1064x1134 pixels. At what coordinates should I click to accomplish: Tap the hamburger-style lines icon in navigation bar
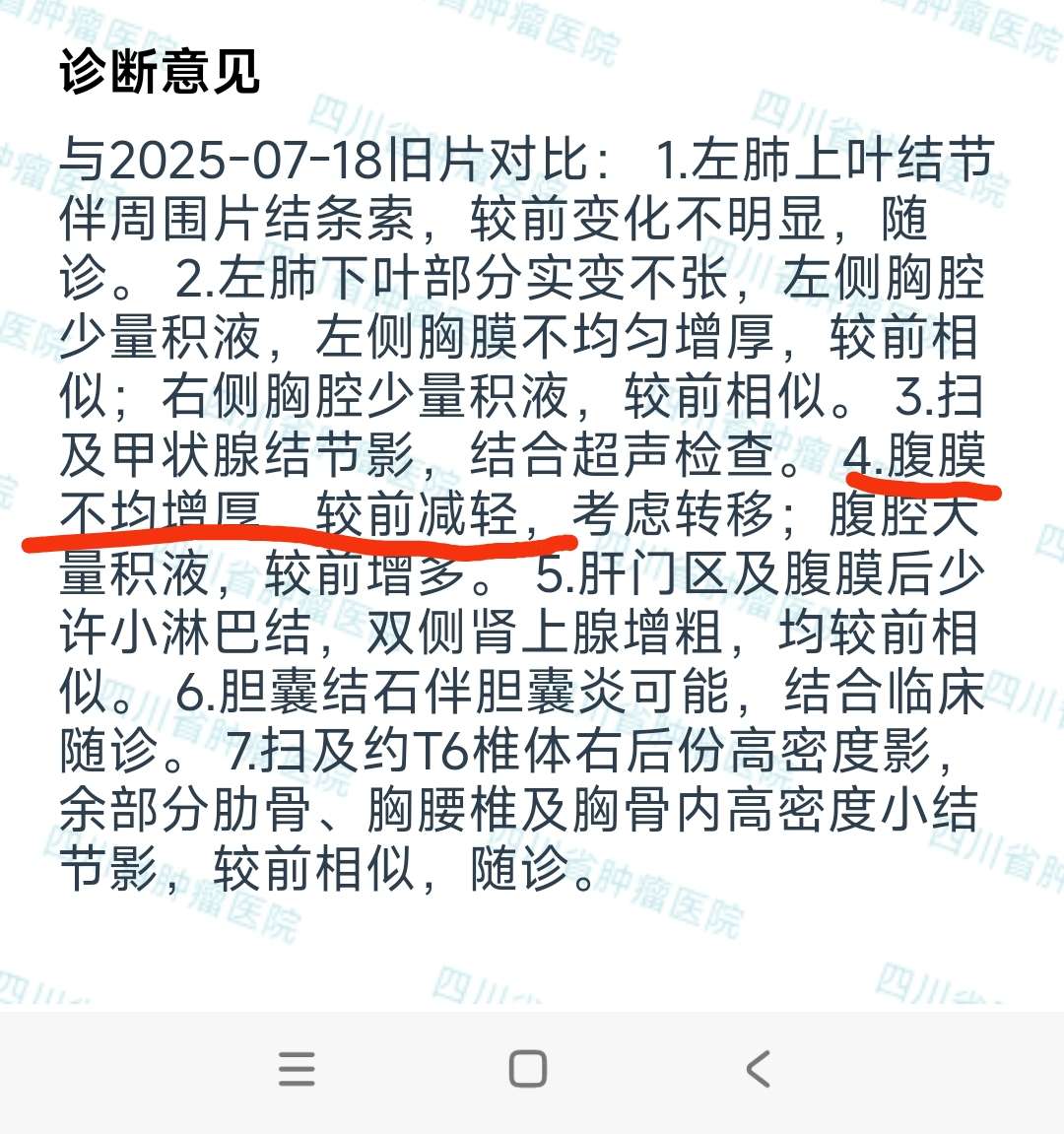pyautogui.click(x=296, y=1069)
